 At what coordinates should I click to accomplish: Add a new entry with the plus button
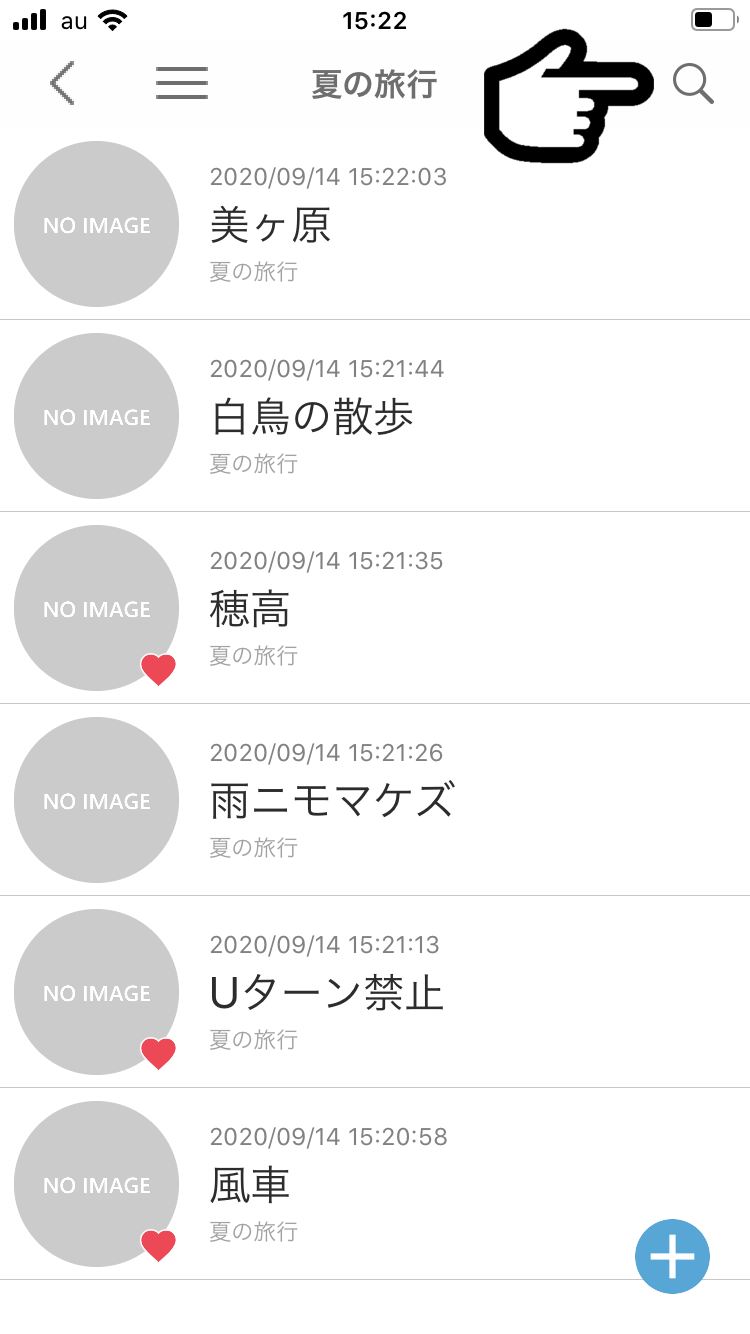pos(672,1256)
